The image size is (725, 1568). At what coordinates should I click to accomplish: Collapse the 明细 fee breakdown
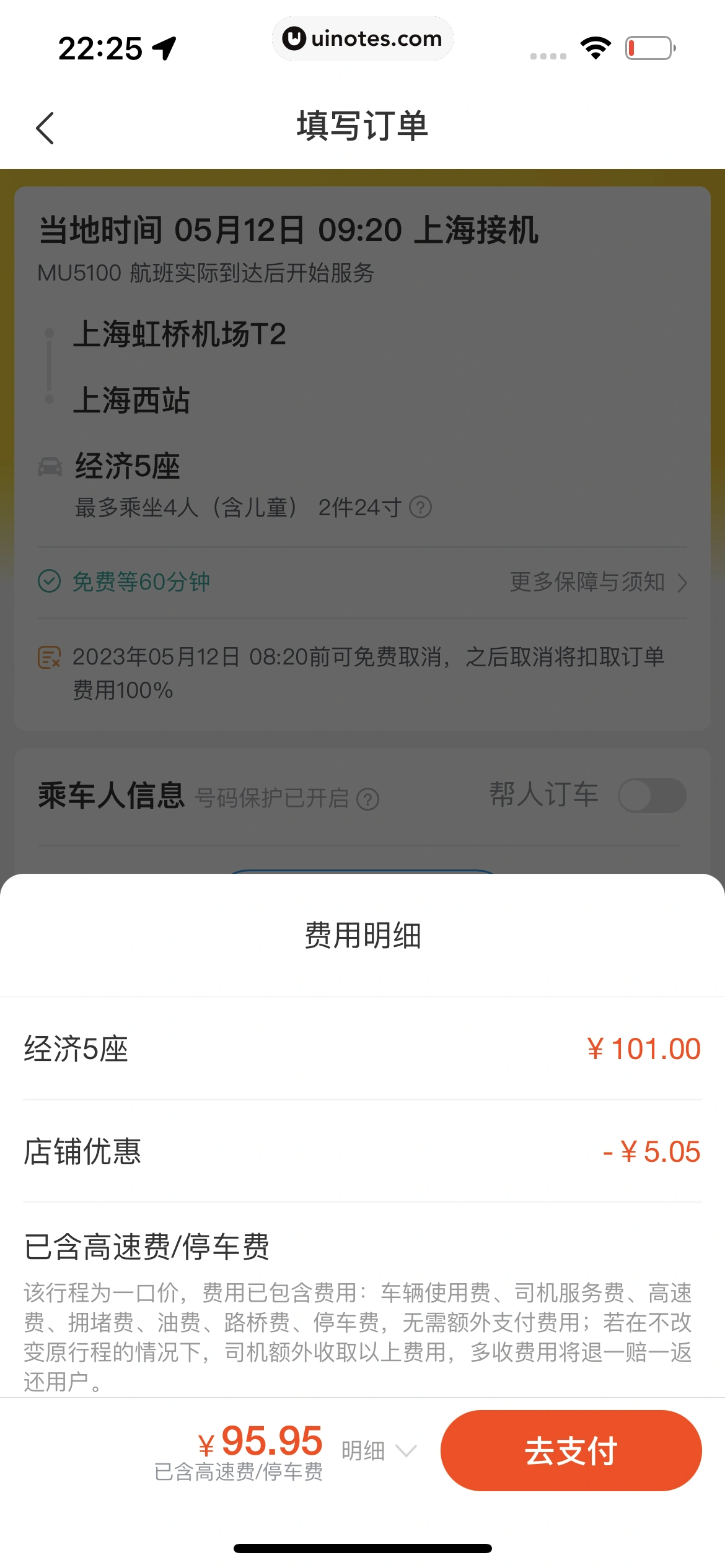tap(378, 1450)
